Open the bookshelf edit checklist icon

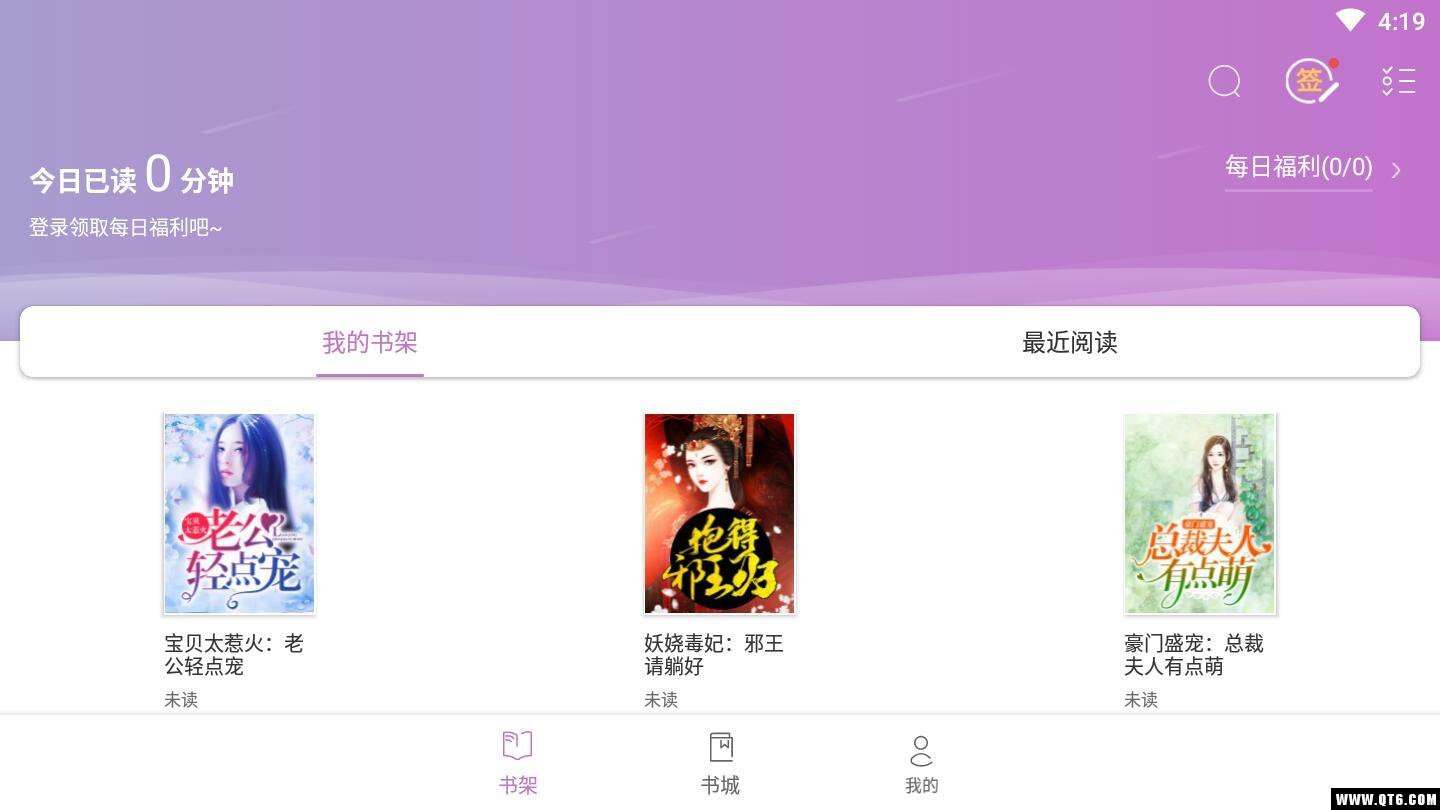coord(1398,81)
